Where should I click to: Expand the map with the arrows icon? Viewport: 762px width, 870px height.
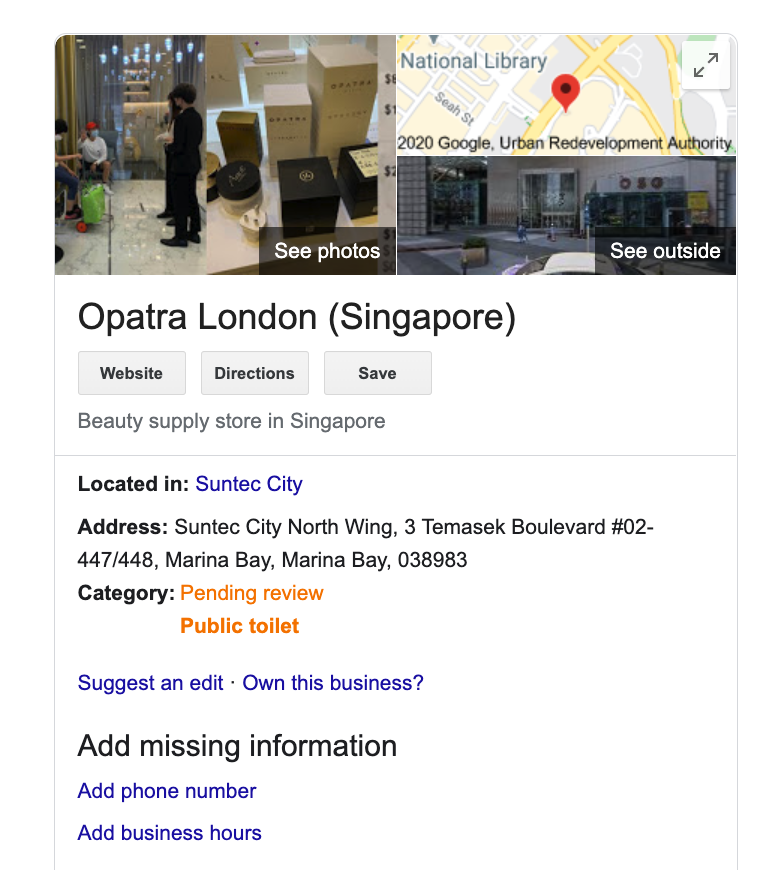coord(706,66)
